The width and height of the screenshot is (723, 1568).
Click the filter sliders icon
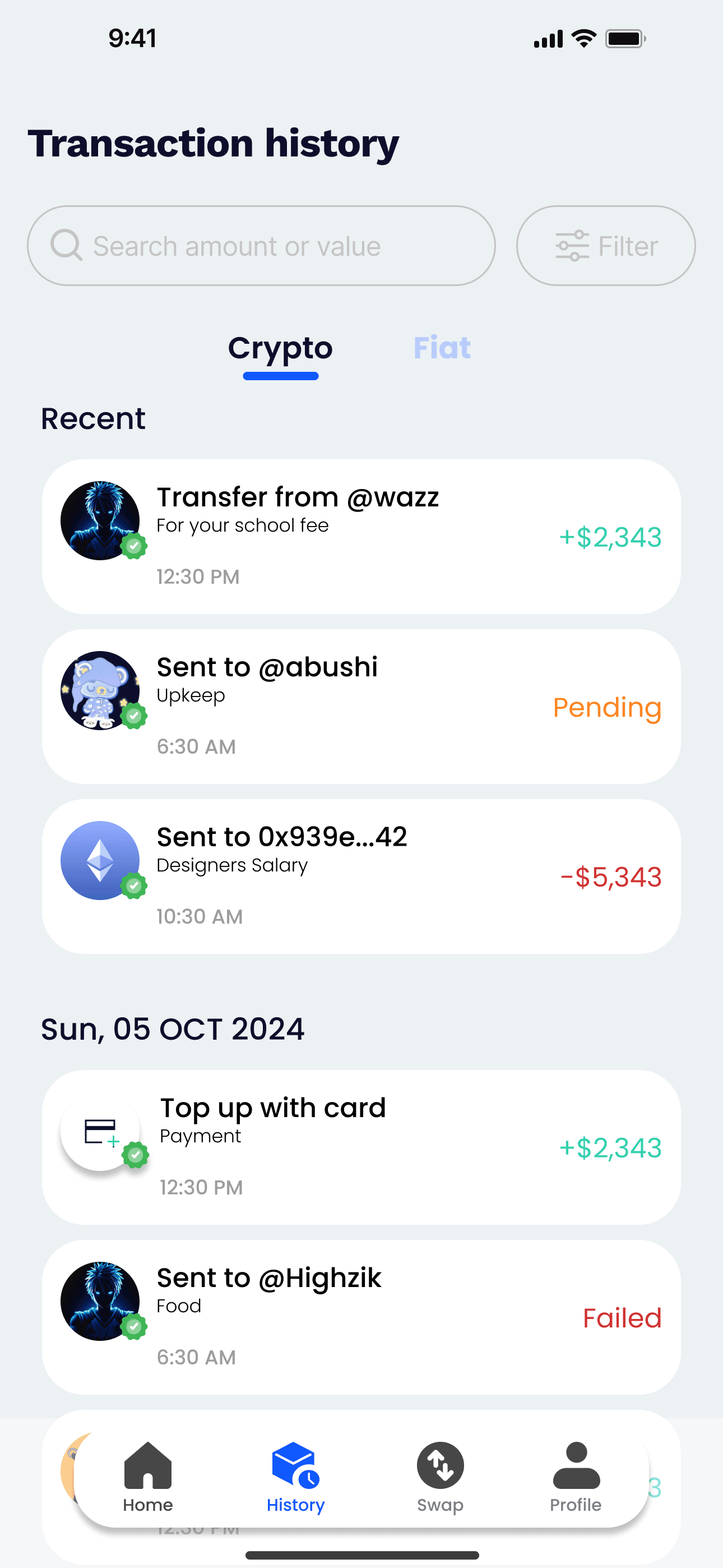573,245
